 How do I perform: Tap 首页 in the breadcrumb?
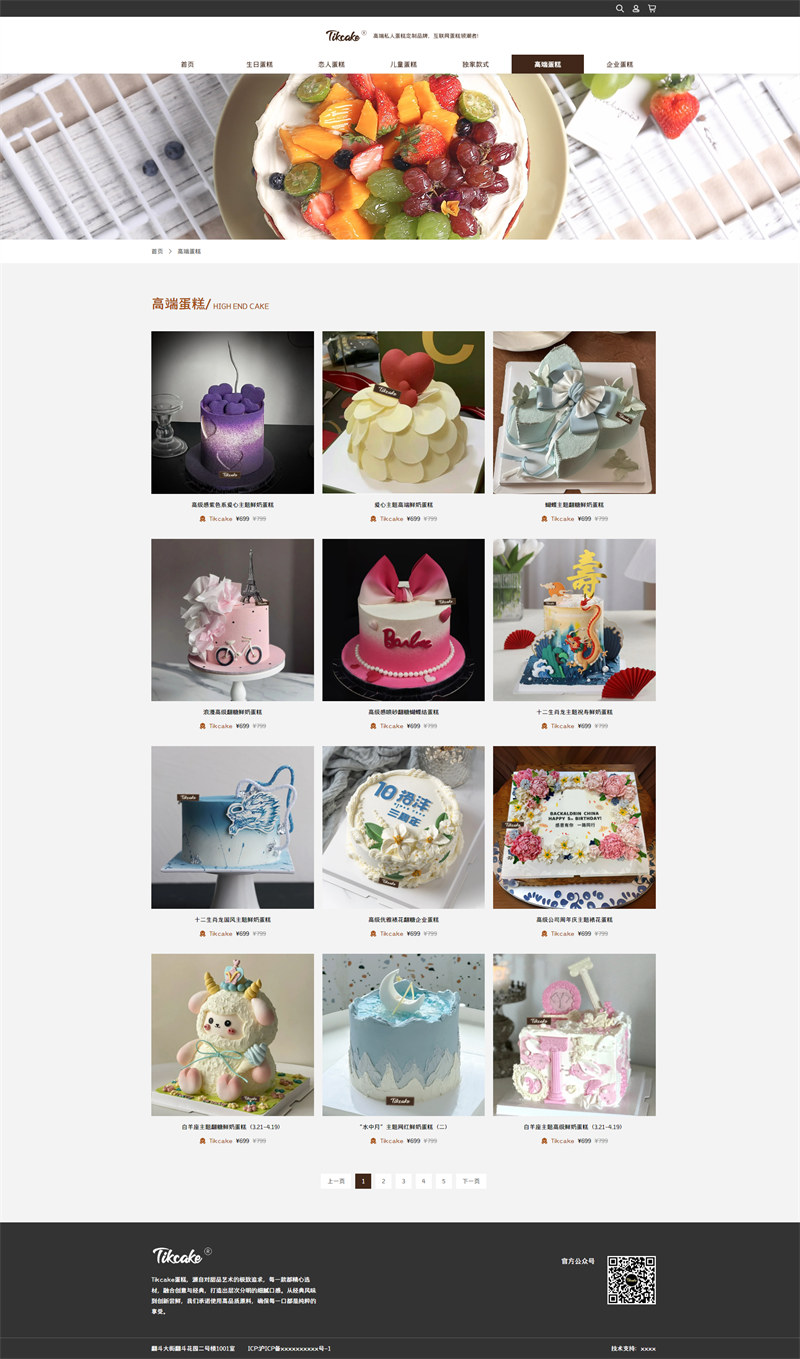point(157,251)
